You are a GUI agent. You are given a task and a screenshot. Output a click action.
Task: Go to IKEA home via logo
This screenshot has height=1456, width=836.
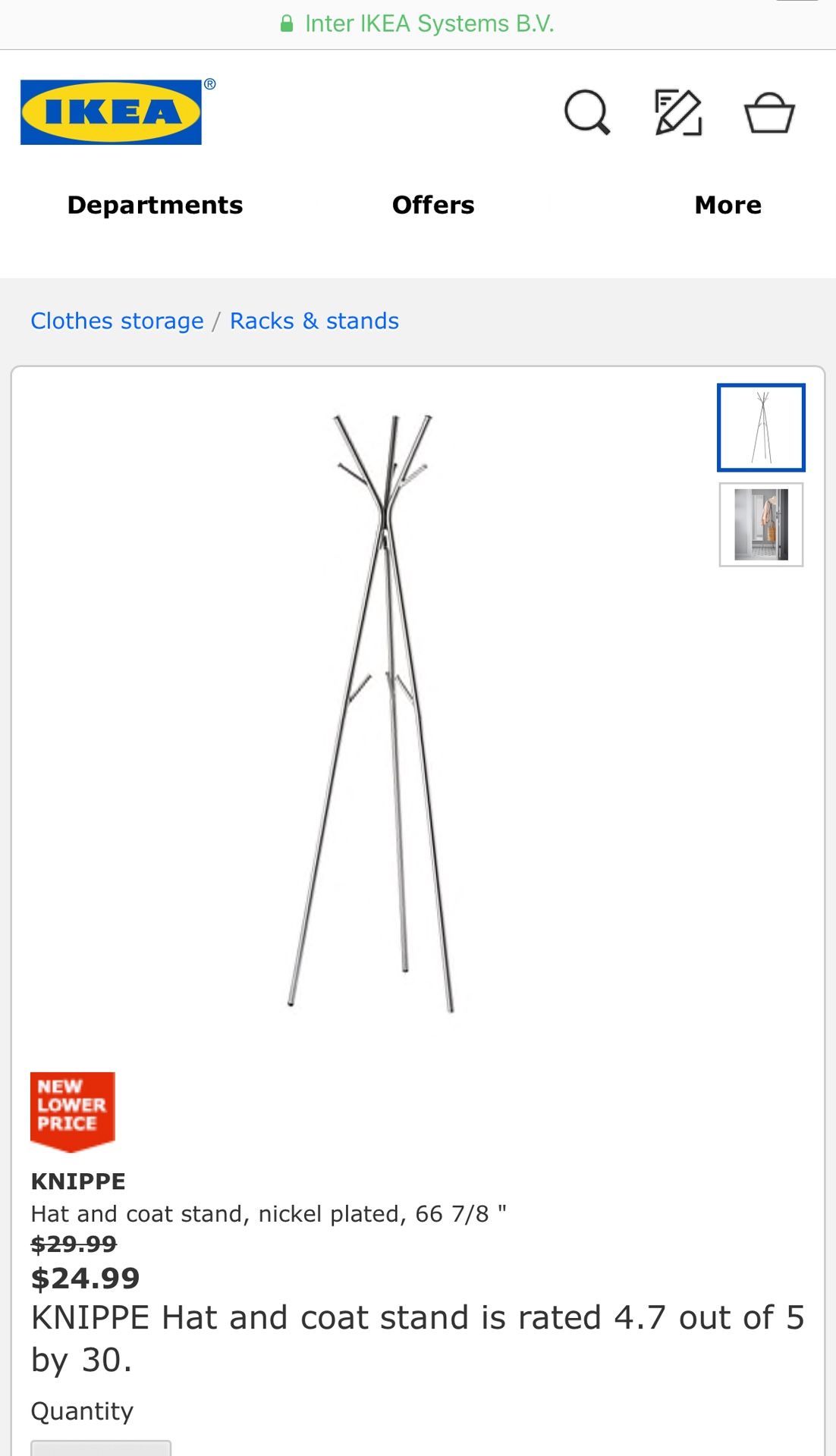pos(112,112)
